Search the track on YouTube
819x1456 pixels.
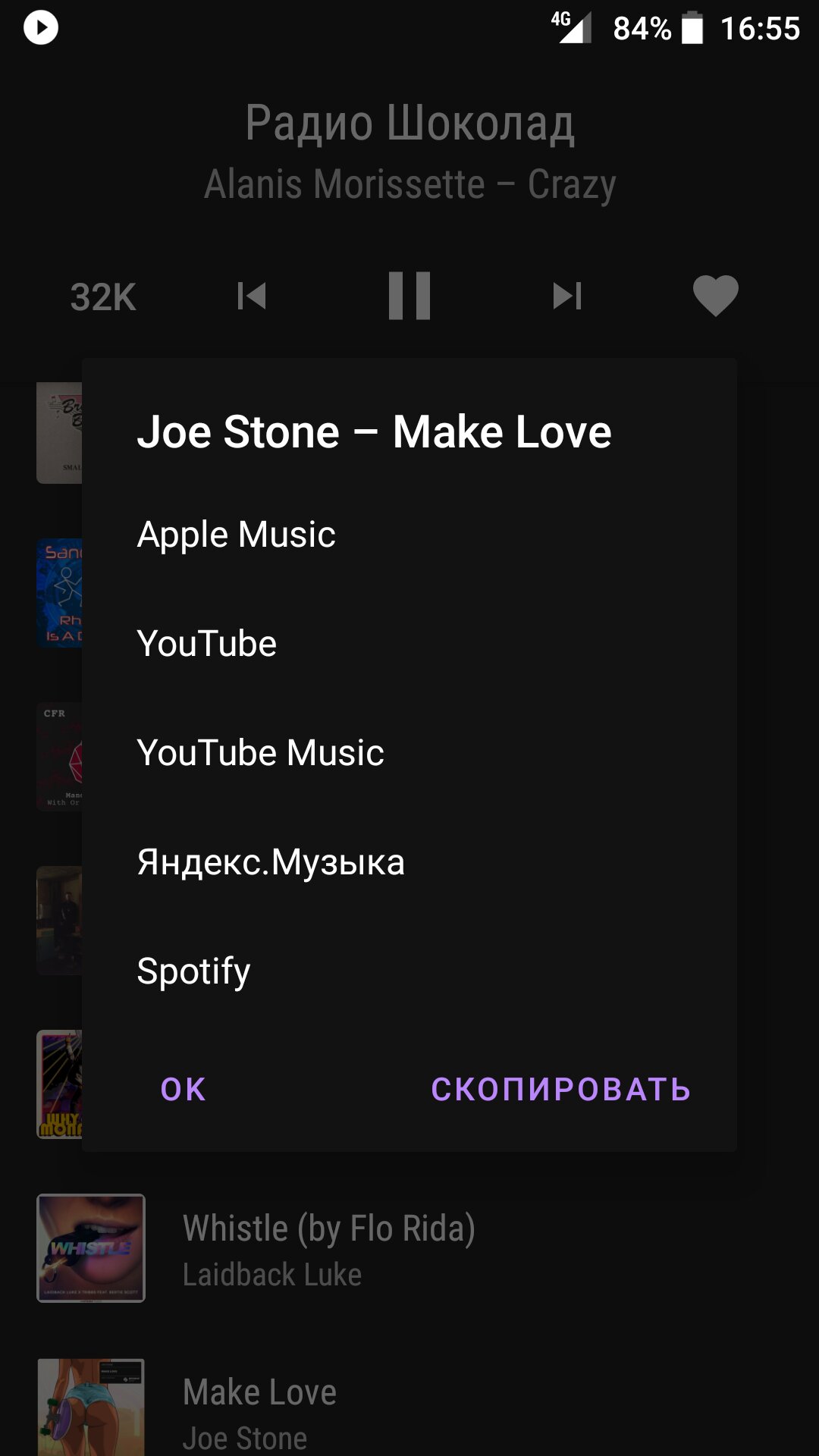tap(206, 644)
